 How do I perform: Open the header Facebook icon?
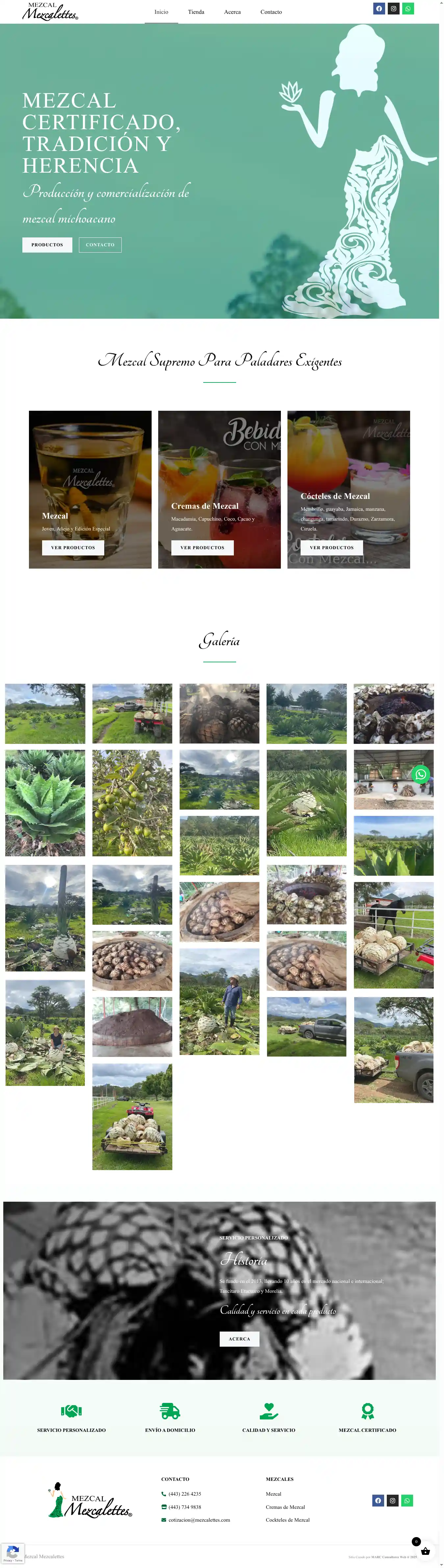click(x=379, y=9)
